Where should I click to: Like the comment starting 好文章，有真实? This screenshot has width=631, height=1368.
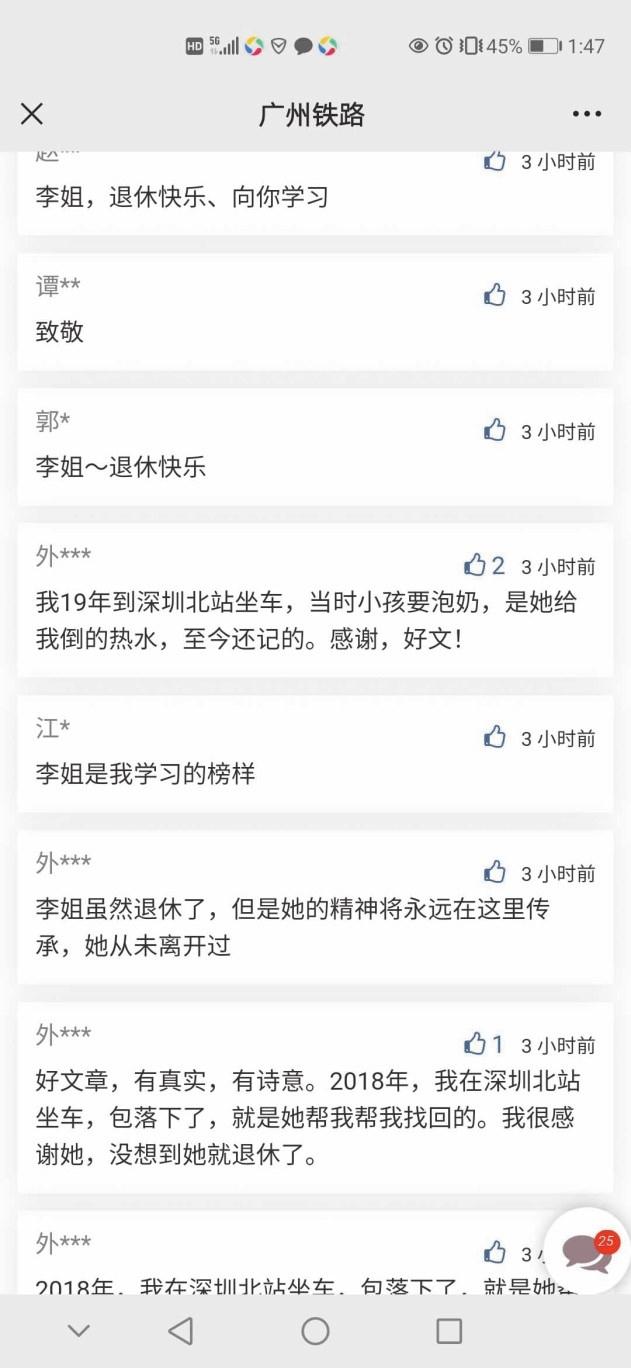click(x=476, y=1045)
